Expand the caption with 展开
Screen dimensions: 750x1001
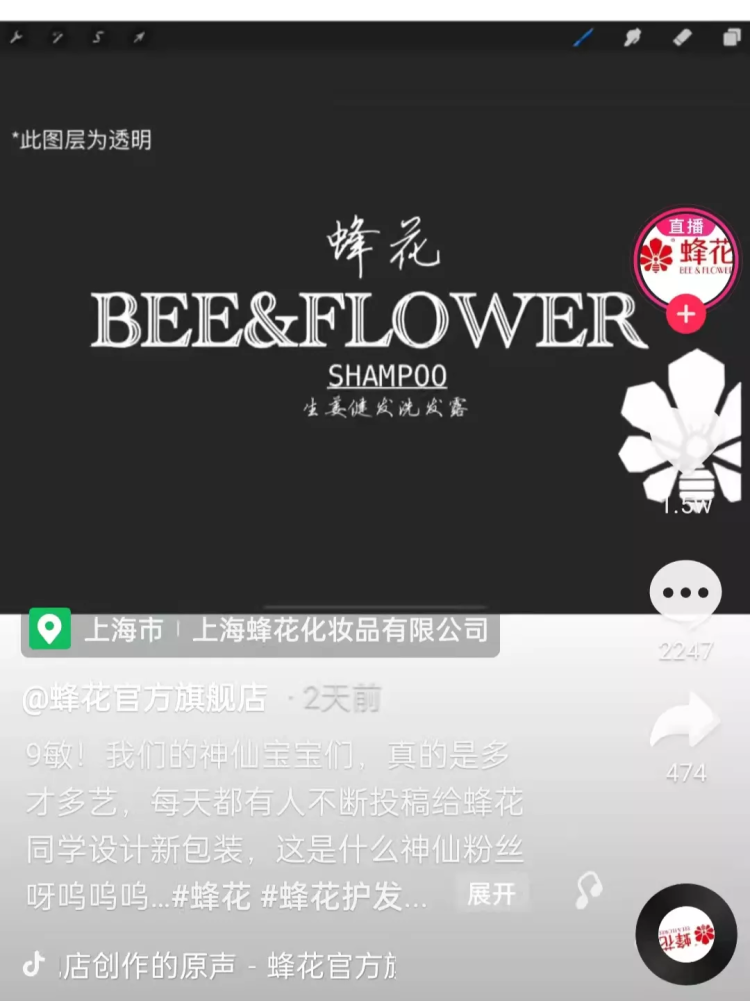pyautogui.click(x=491, y=894)
